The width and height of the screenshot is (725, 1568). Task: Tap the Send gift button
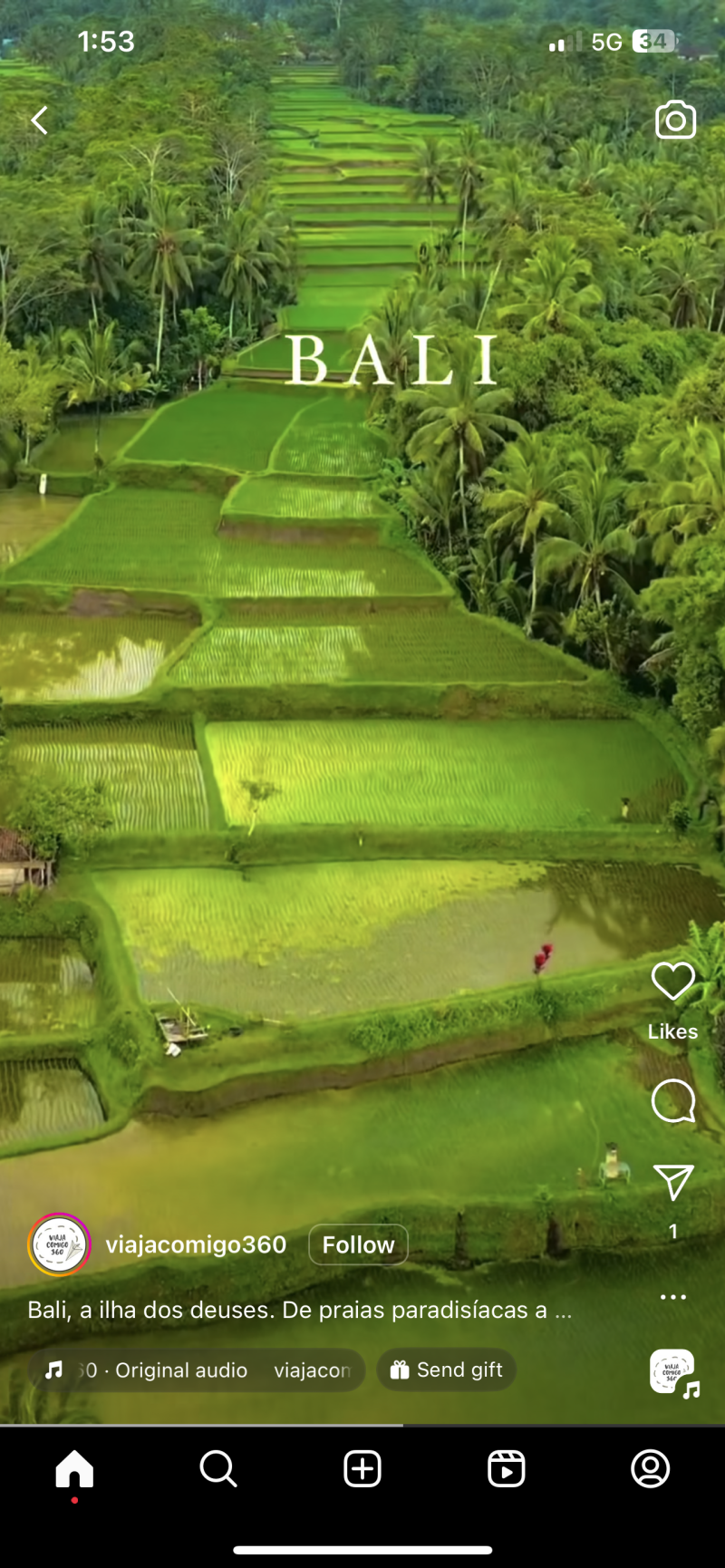pos(446,1370)
